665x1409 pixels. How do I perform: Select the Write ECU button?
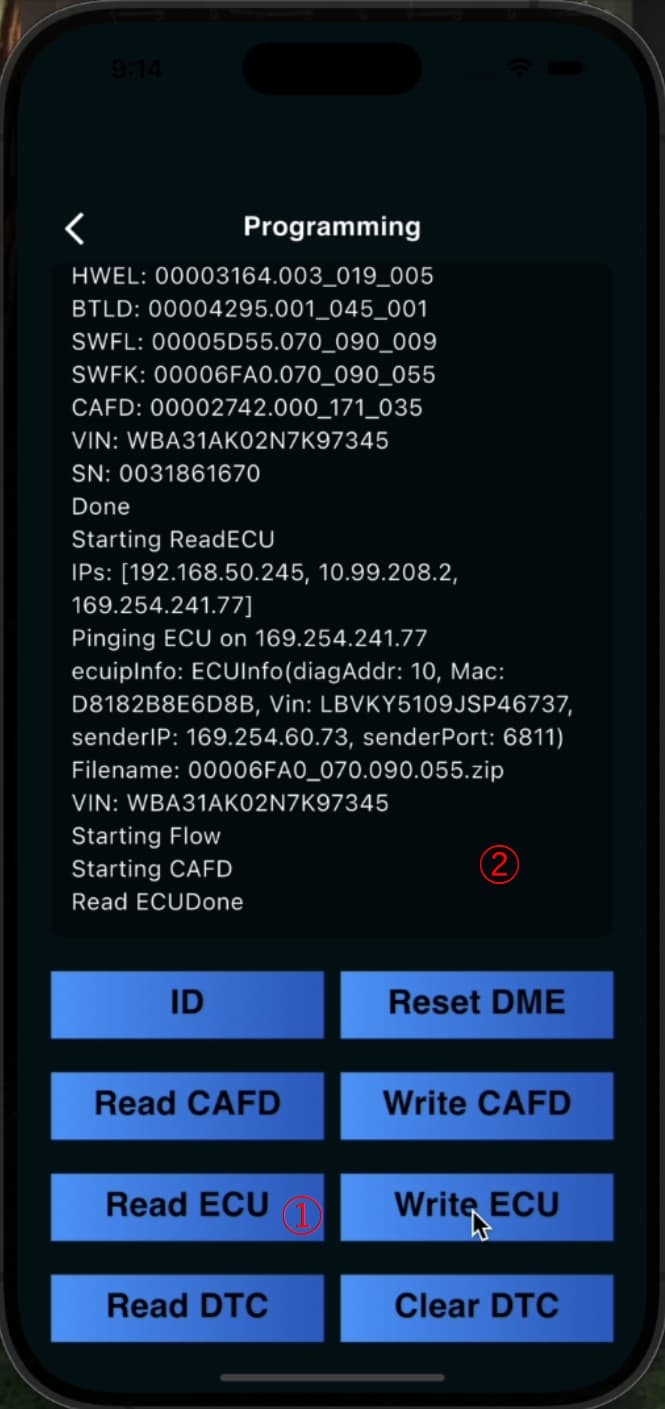(477, 1206)
